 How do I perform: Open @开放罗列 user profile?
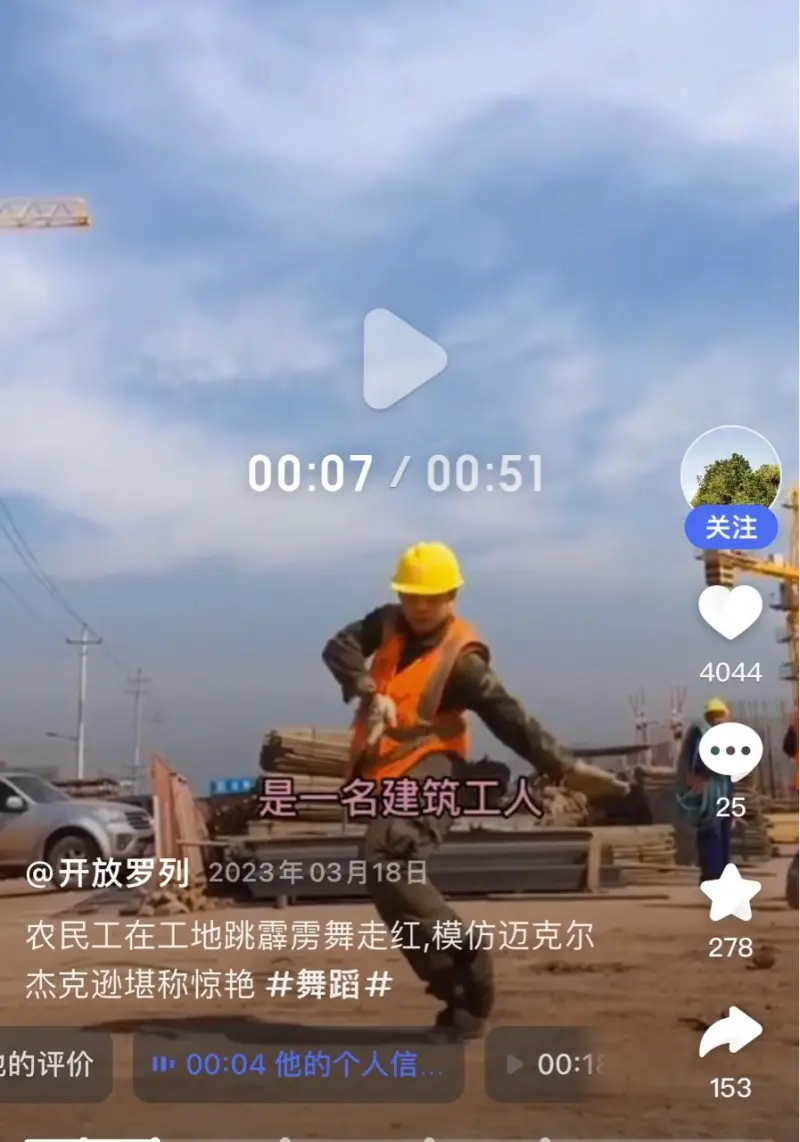pos(107,873)
